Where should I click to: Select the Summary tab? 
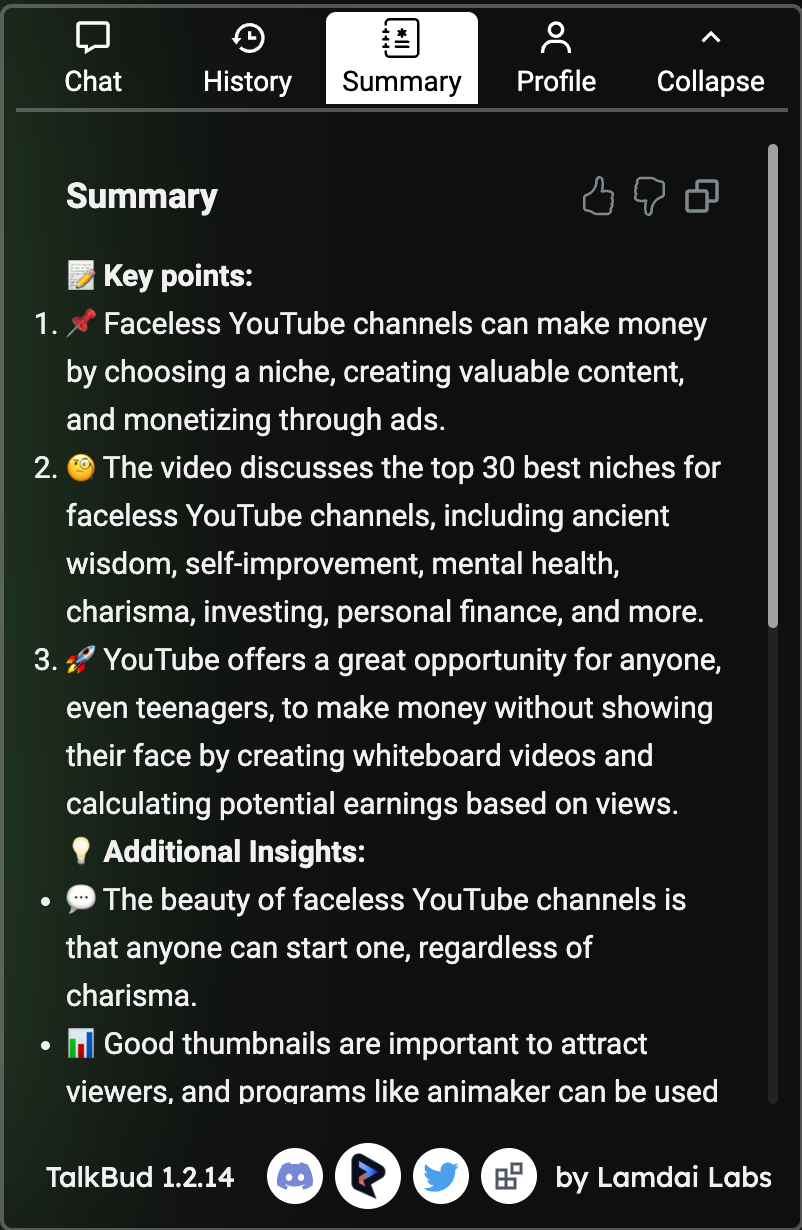pyautogui.click(x=401, y=59)
